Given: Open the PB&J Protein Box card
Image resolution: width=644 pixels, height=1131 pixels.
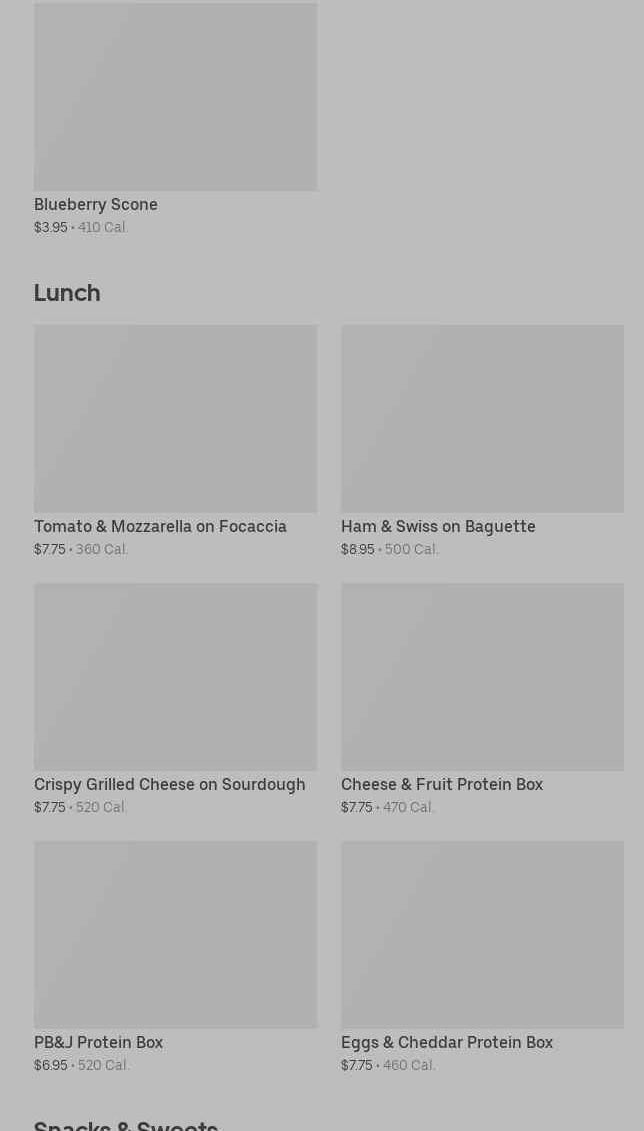Looking at the screenshot, I should 175,957.
